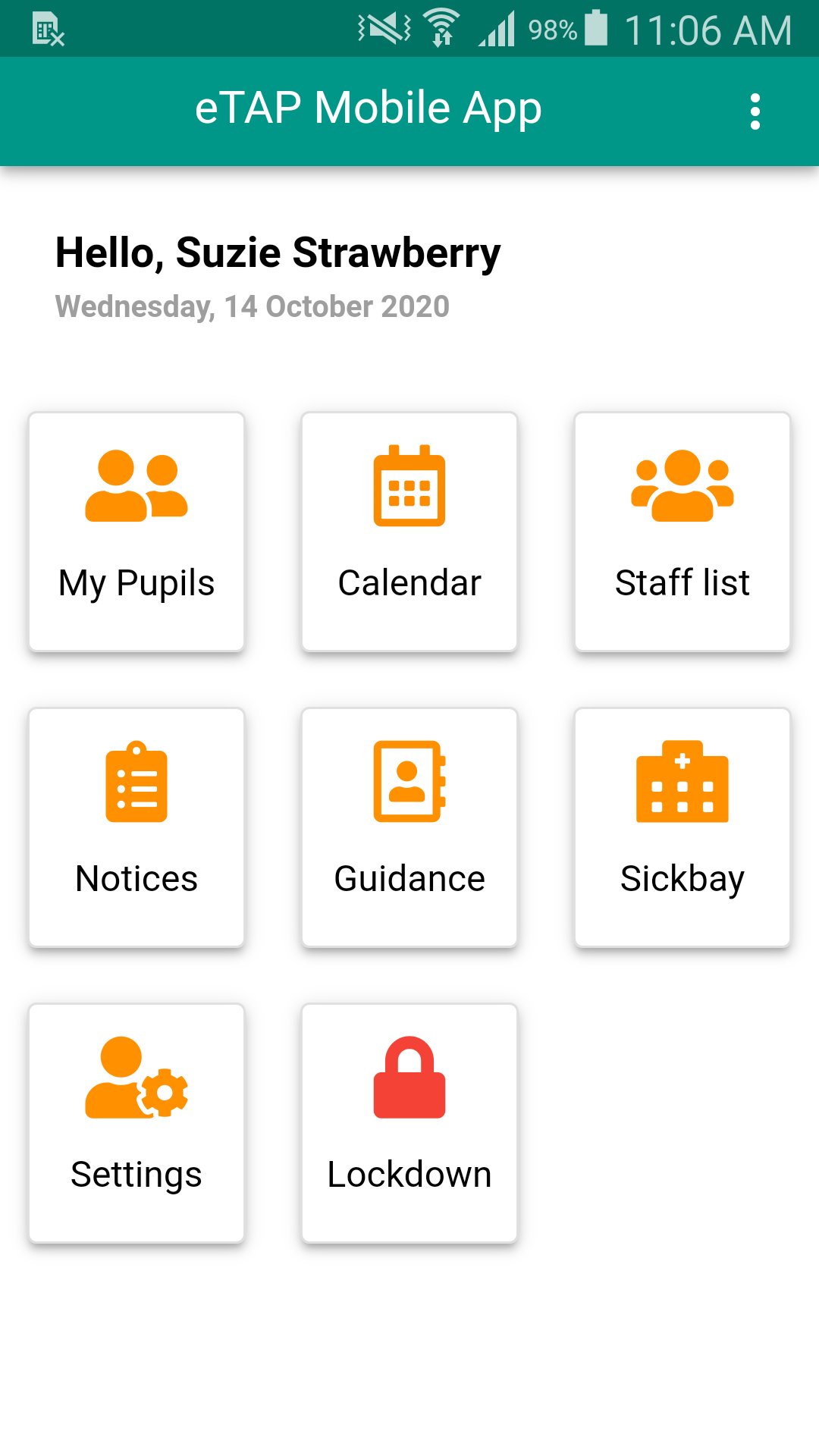Tap the Lockdown card label text

click(x=409, y=1175)
